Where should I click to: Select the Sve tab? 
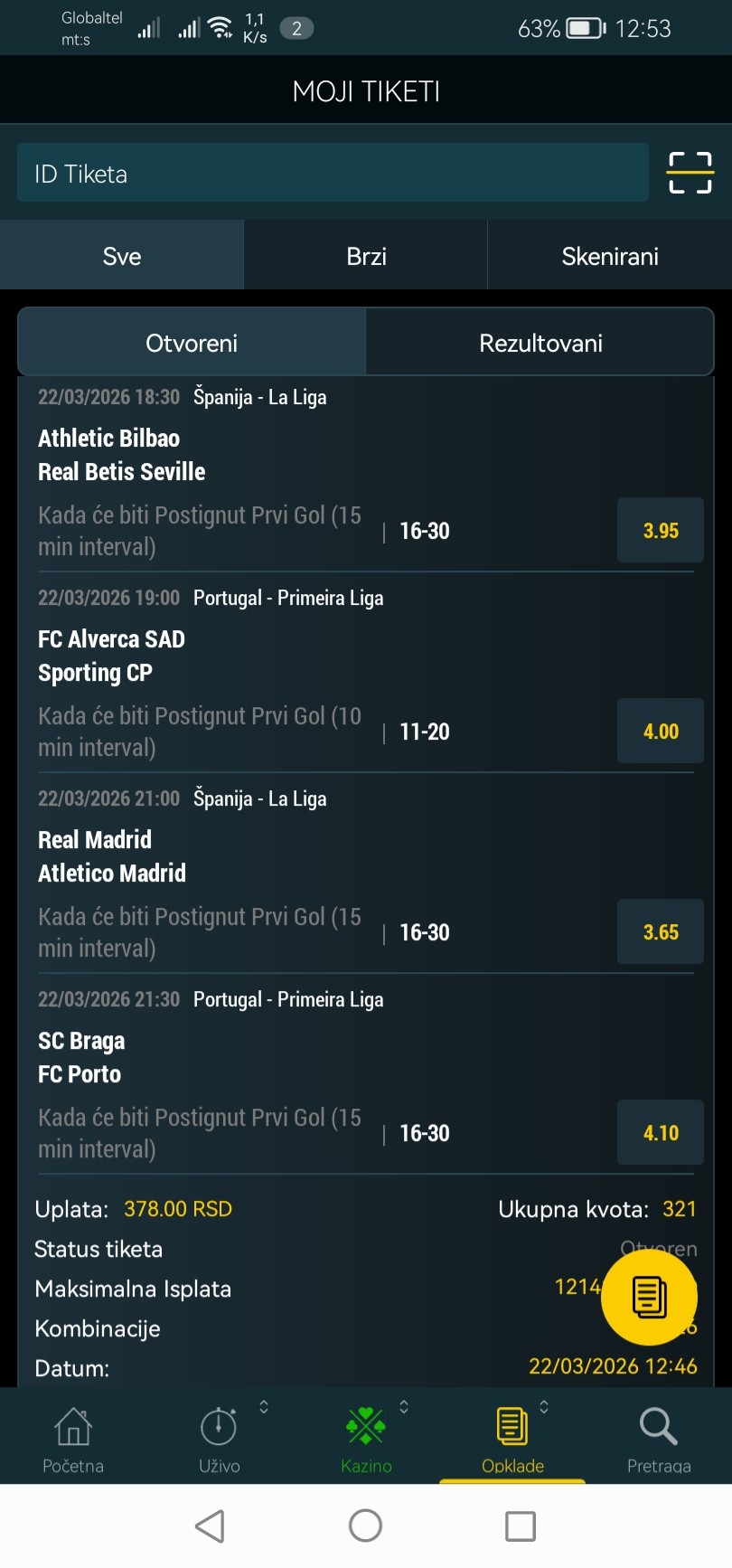click(122, 256)
